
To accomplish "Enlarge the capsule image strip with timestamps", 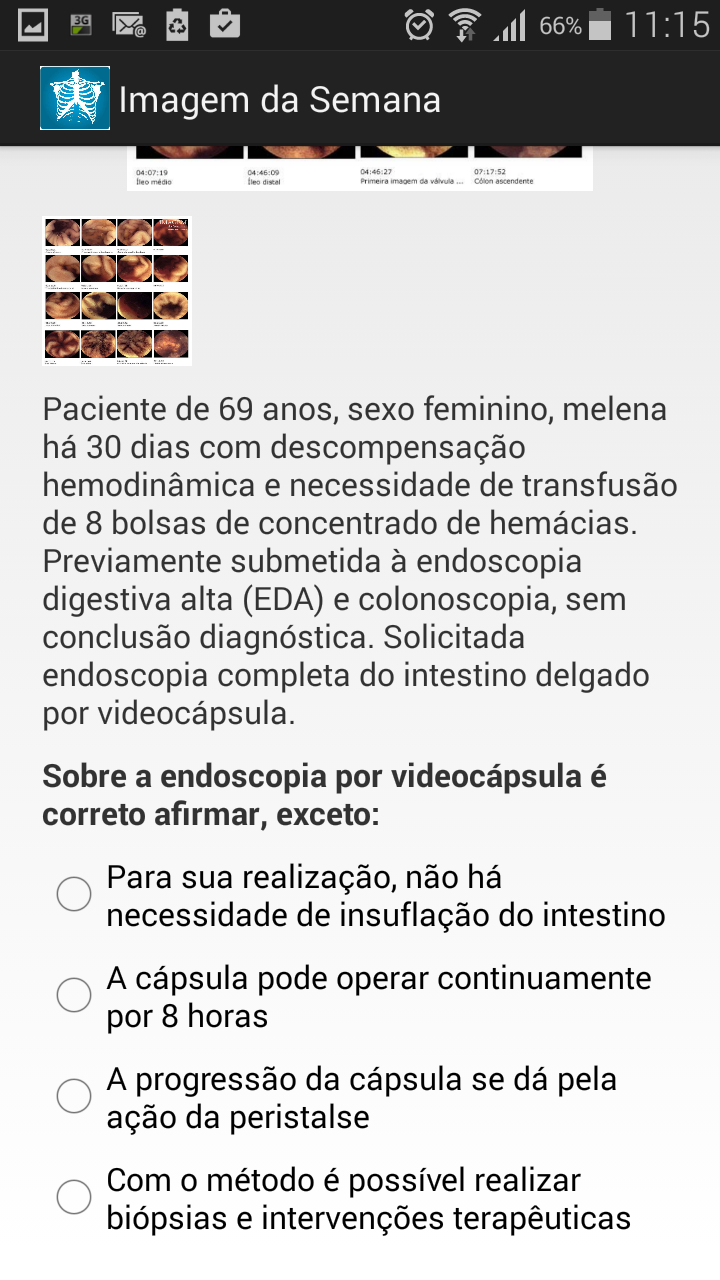I will (359, 167).
